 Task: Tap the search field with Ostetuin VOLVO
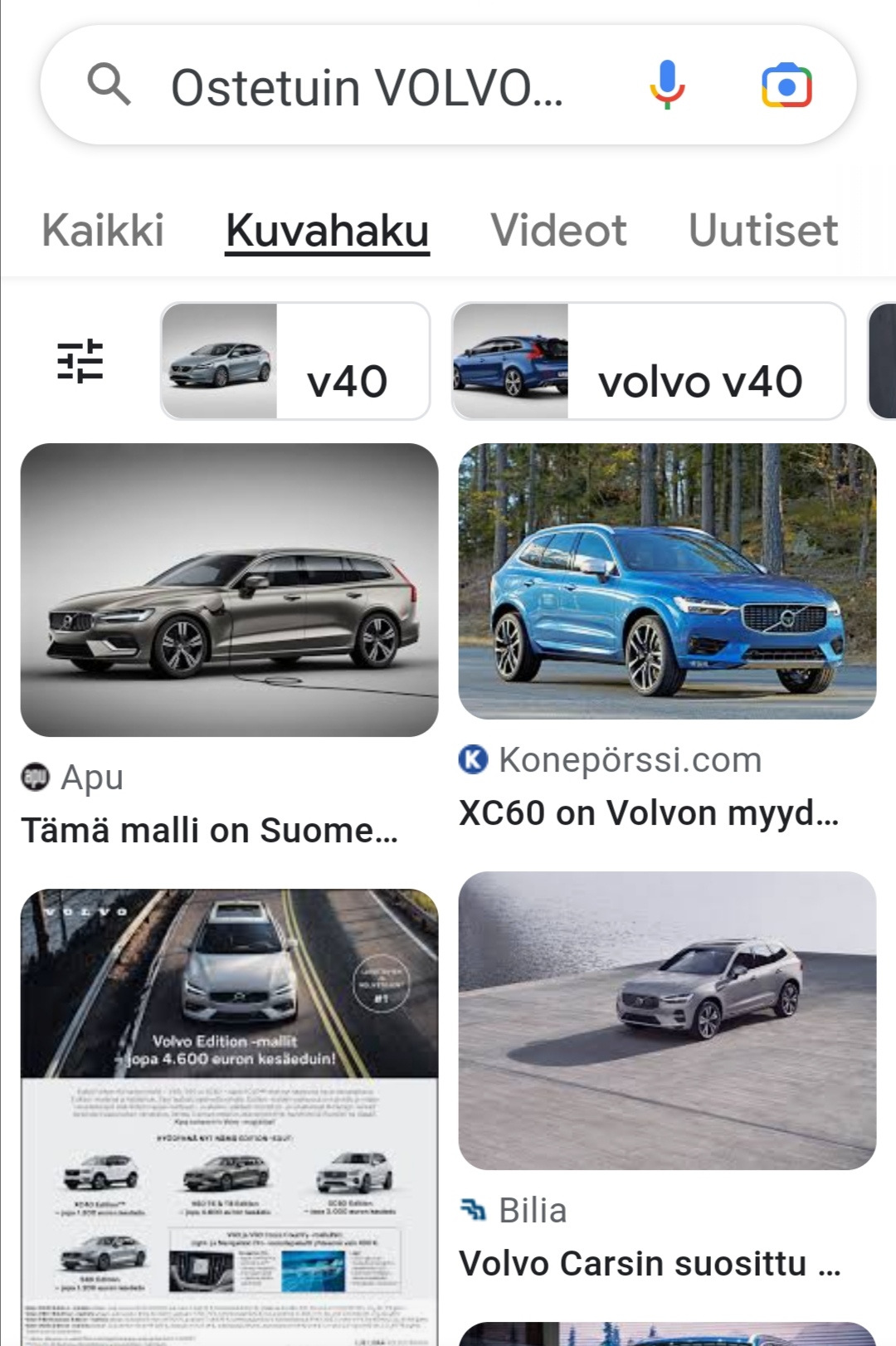pyautogui.click(x=365, y=87)
